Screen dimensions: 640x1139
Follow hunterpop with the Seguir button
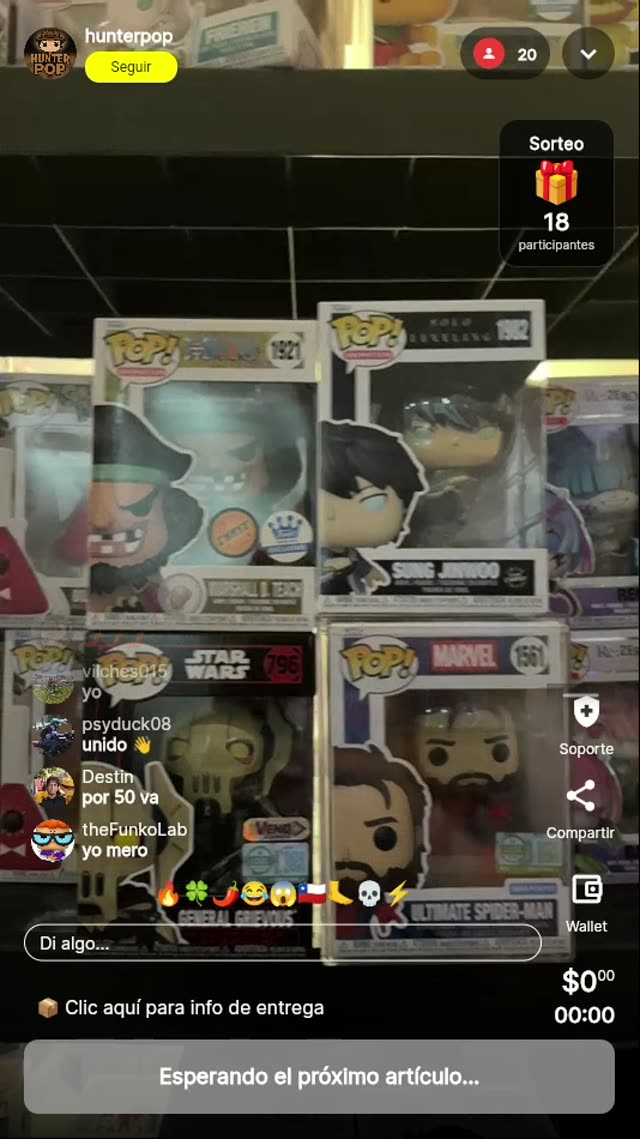[x=131, y=67]
